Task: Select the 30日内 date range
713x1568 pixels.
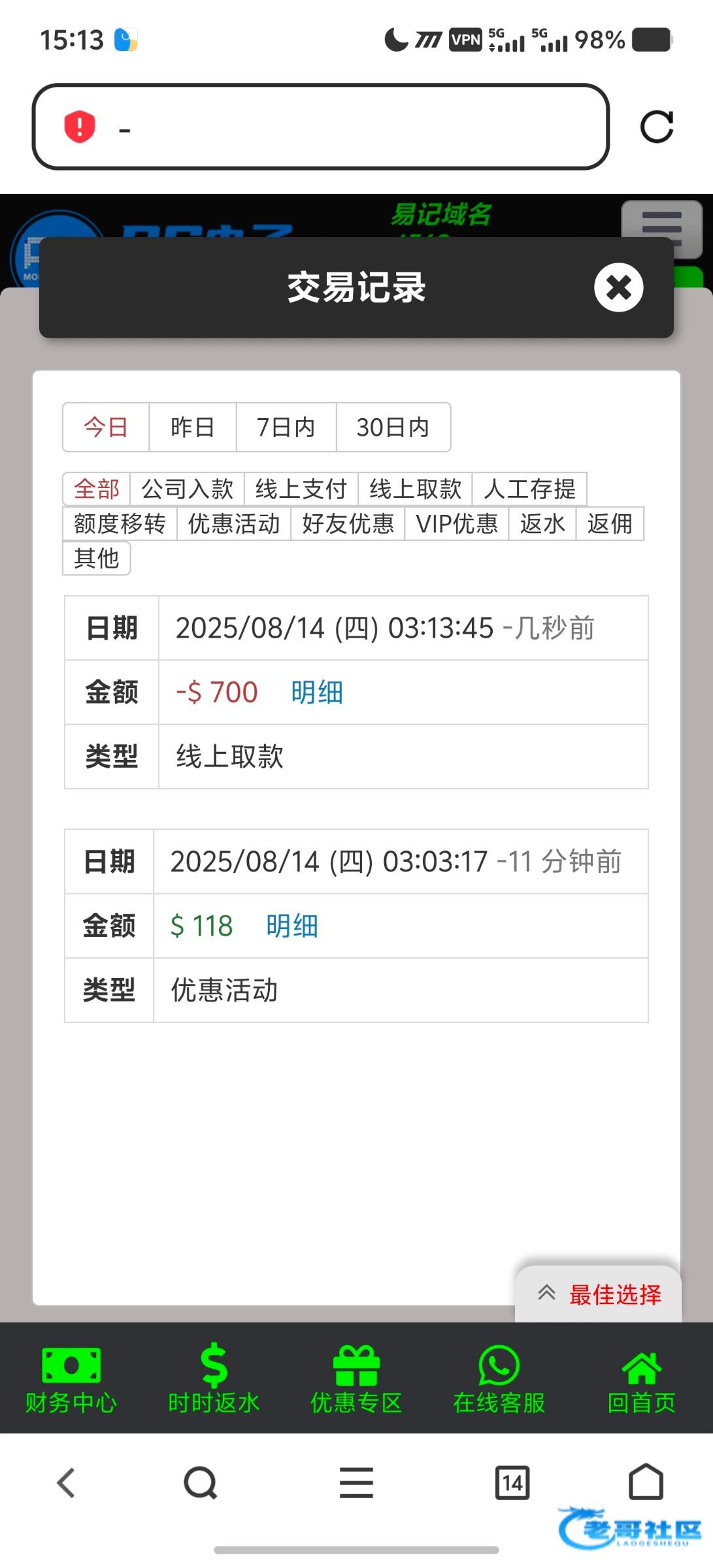Action: (x=393, y=427)
